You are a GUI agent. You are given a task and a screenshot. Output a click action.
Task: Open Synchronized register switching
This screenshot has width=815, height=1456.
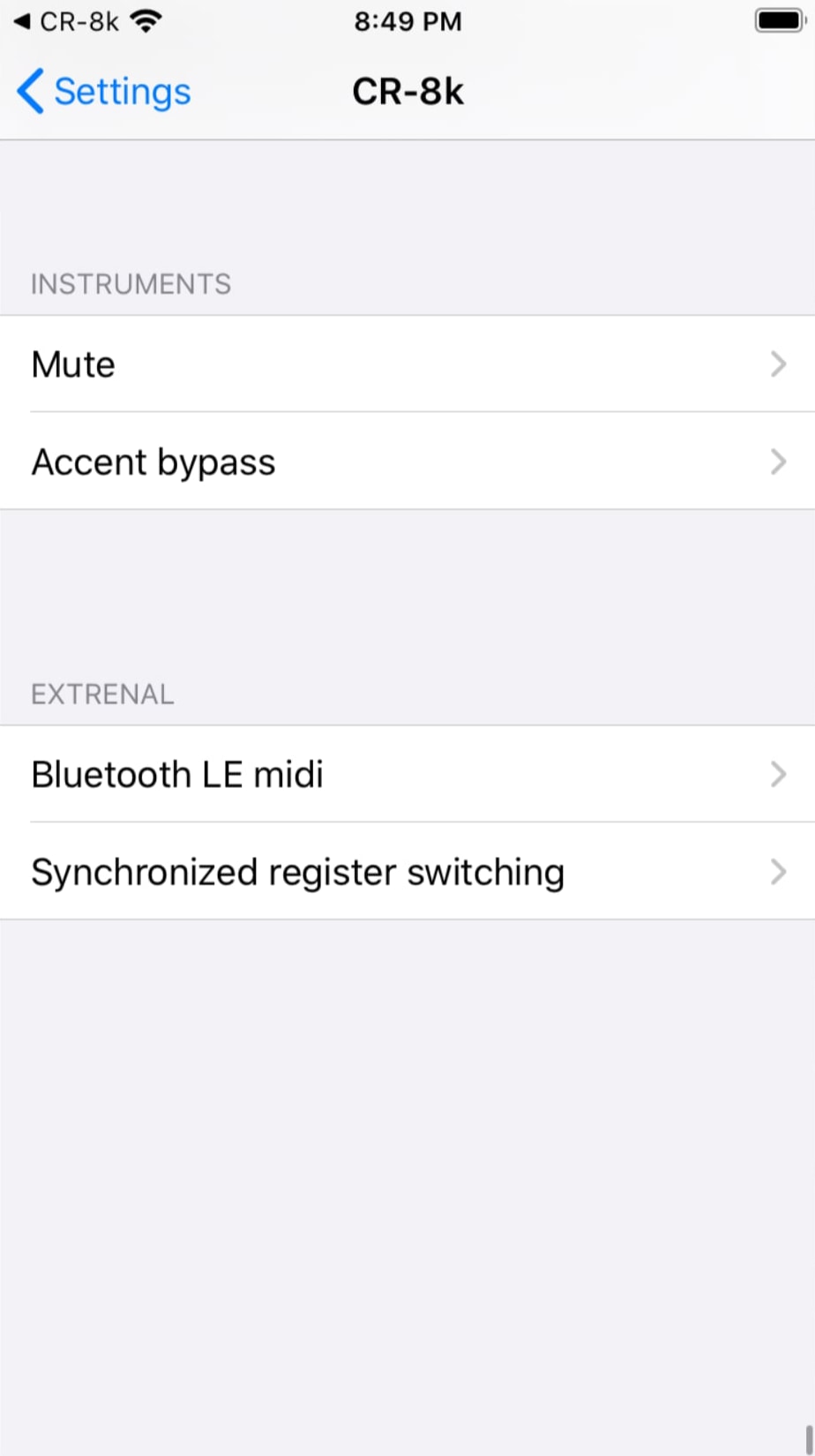tap(407, 871)
